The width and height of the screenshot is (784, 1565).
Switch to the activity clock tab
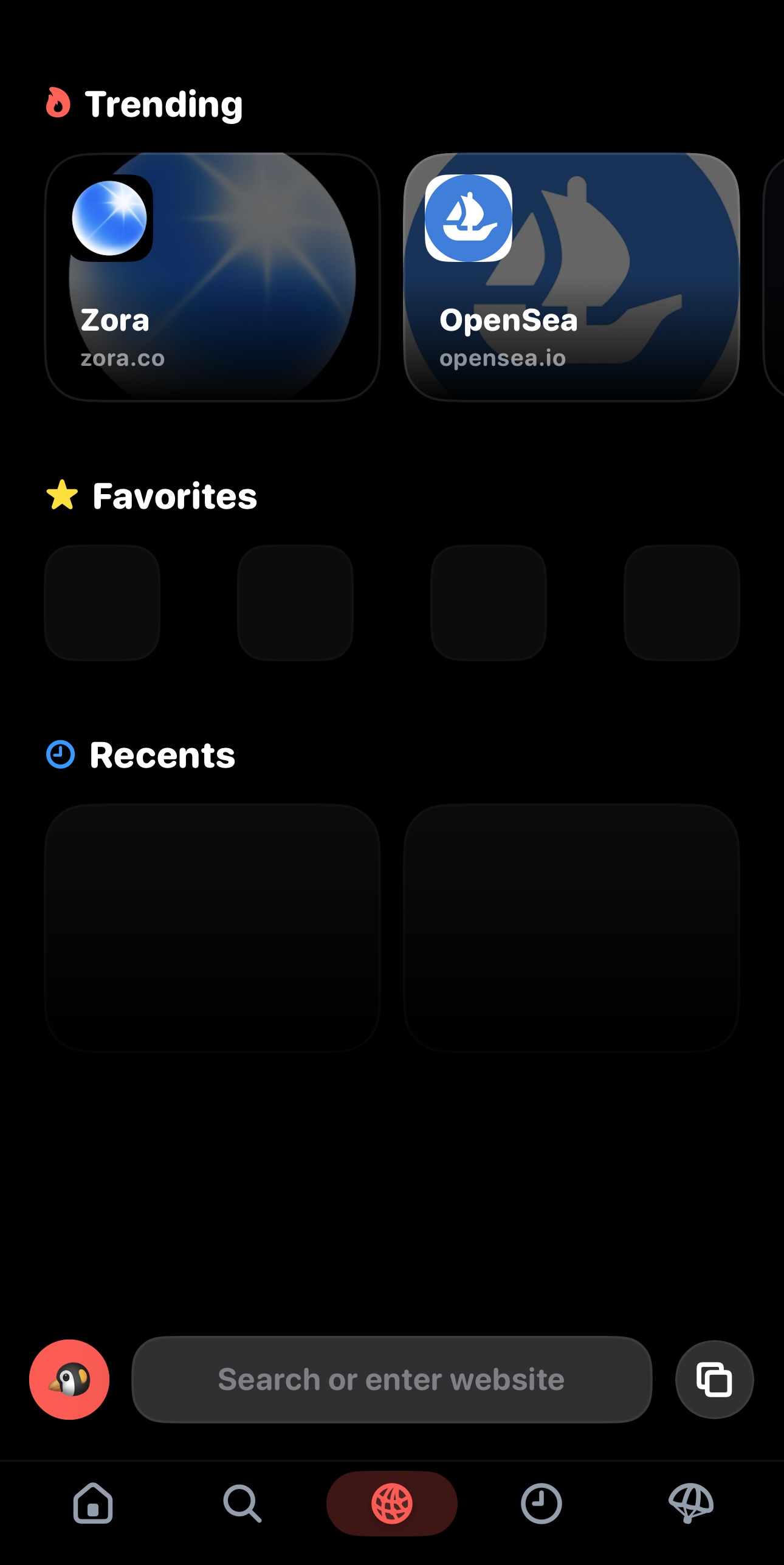[x=541, y=1504]
